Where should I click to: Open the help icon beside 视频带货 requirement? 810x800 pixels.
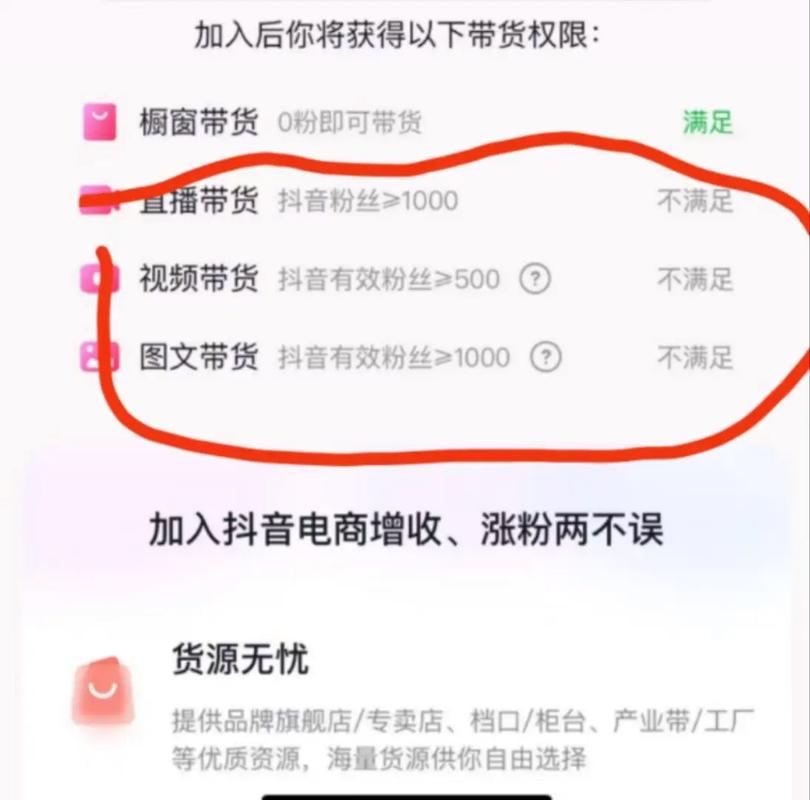point(535,279)
